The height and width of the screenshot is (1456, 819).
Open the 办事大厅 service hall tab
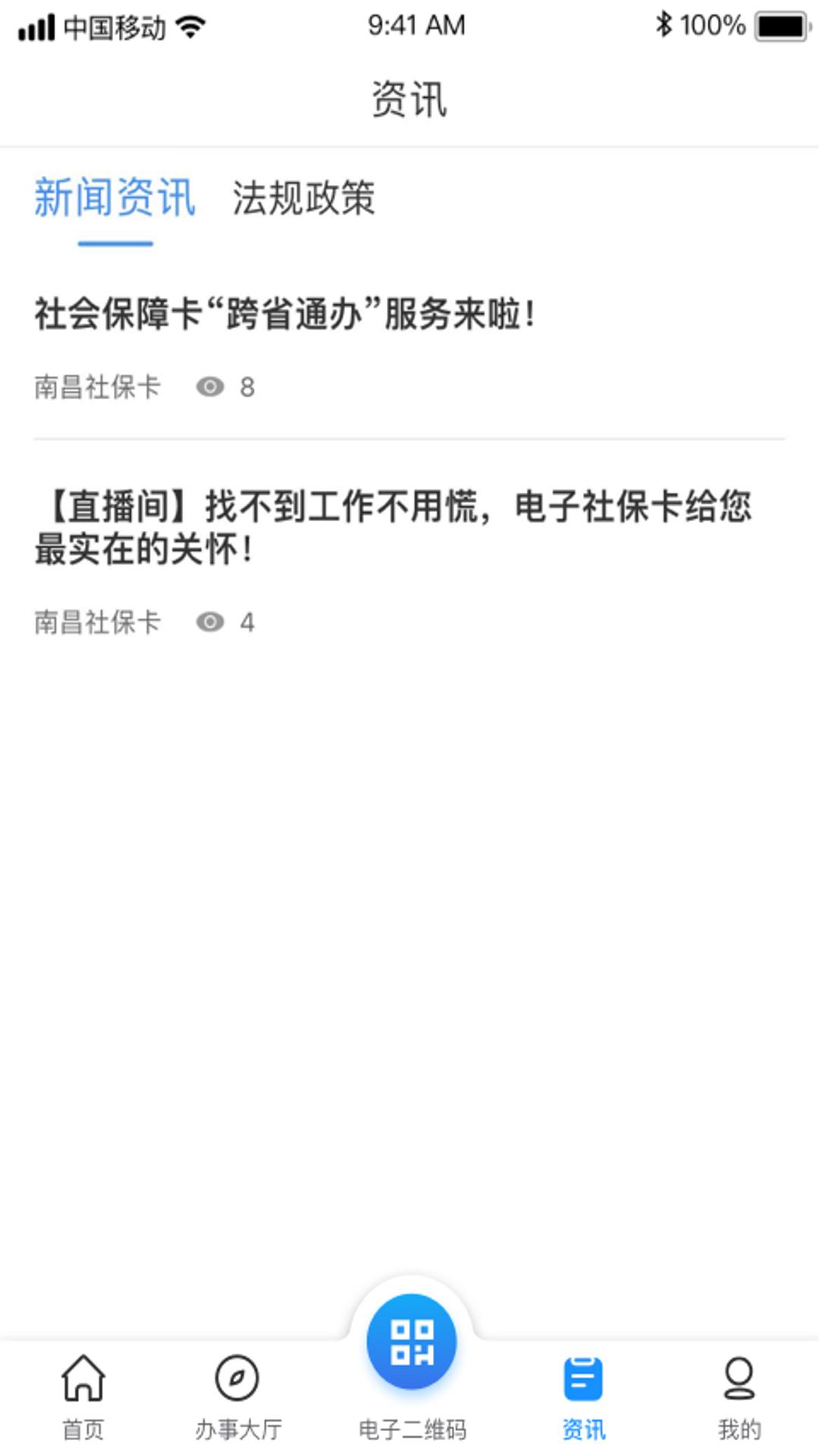coord(238,1397)
